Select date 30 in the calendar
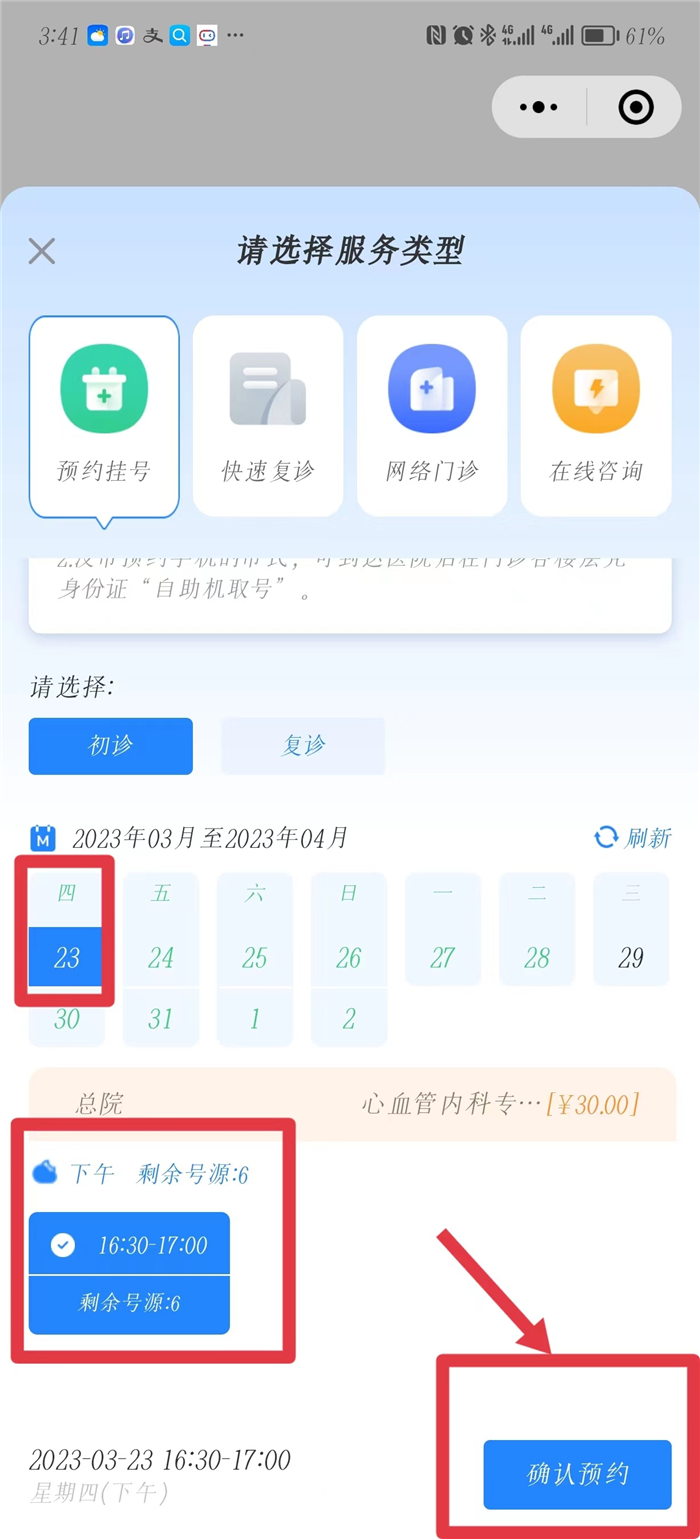700x1539 pixels. (x=66, y=1019)
